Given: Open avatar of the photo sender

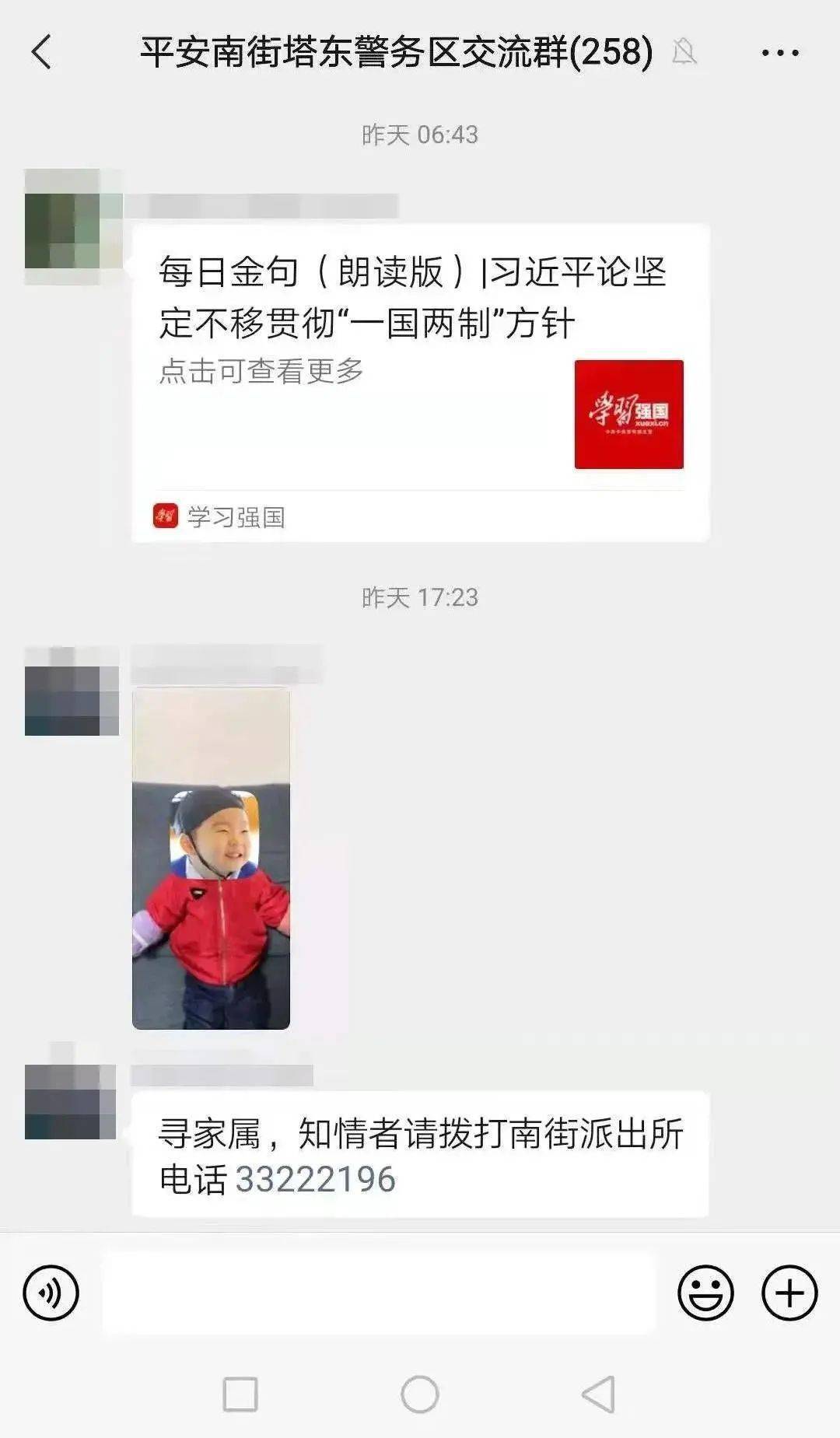Looking at the screenshot, I should pos(72,691).
